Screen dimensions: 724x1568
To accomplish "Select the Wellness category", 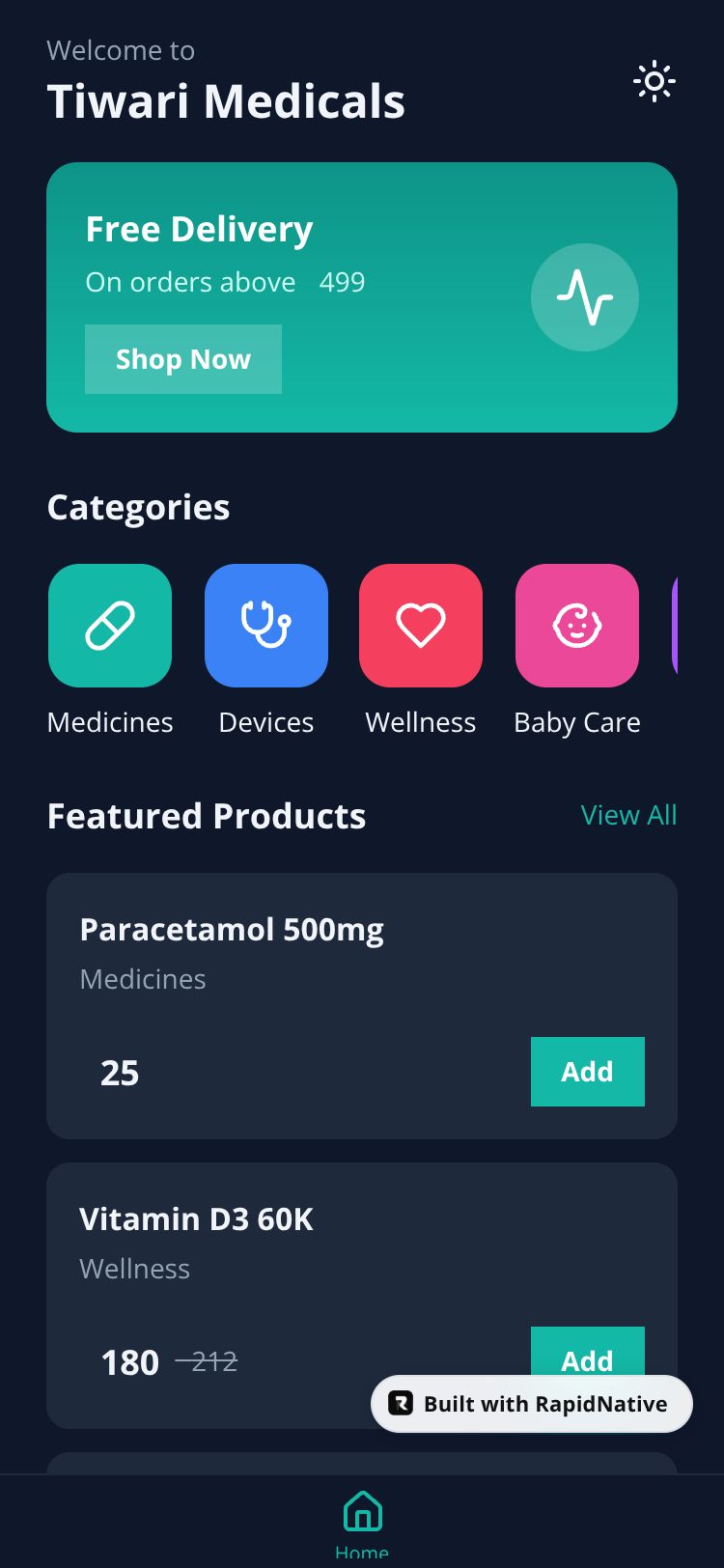I will pos(421,626).
